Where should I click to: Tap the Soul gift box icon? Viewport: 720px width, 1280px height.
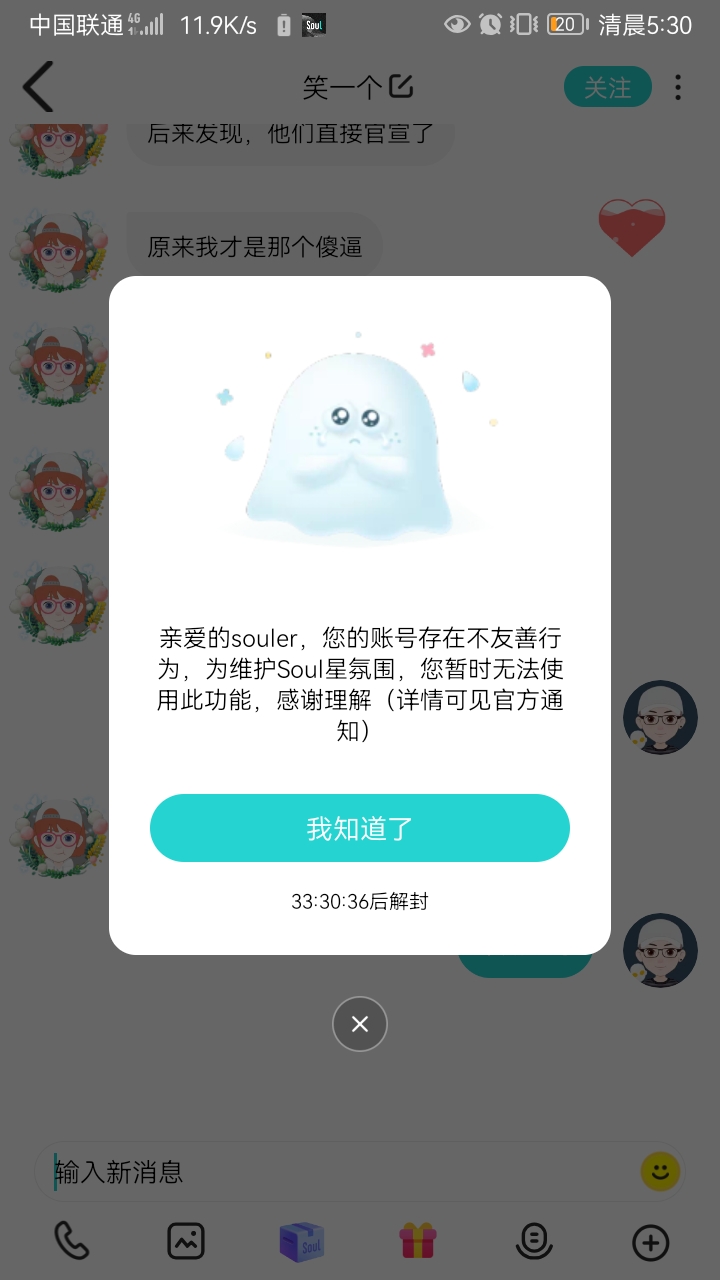coord(301,1242)
